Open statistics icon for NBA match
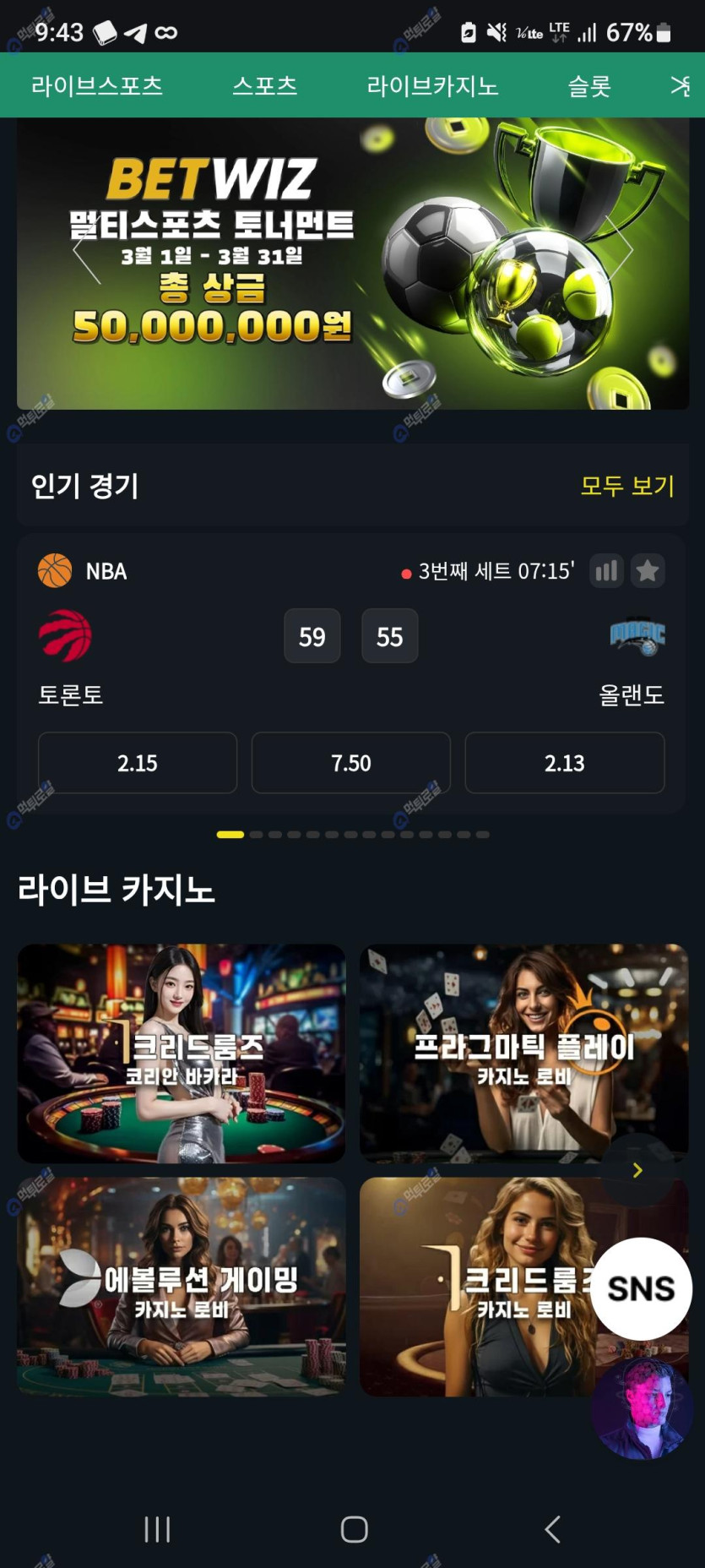This screenshot has width=705, height=1568. tap(606, 571)
